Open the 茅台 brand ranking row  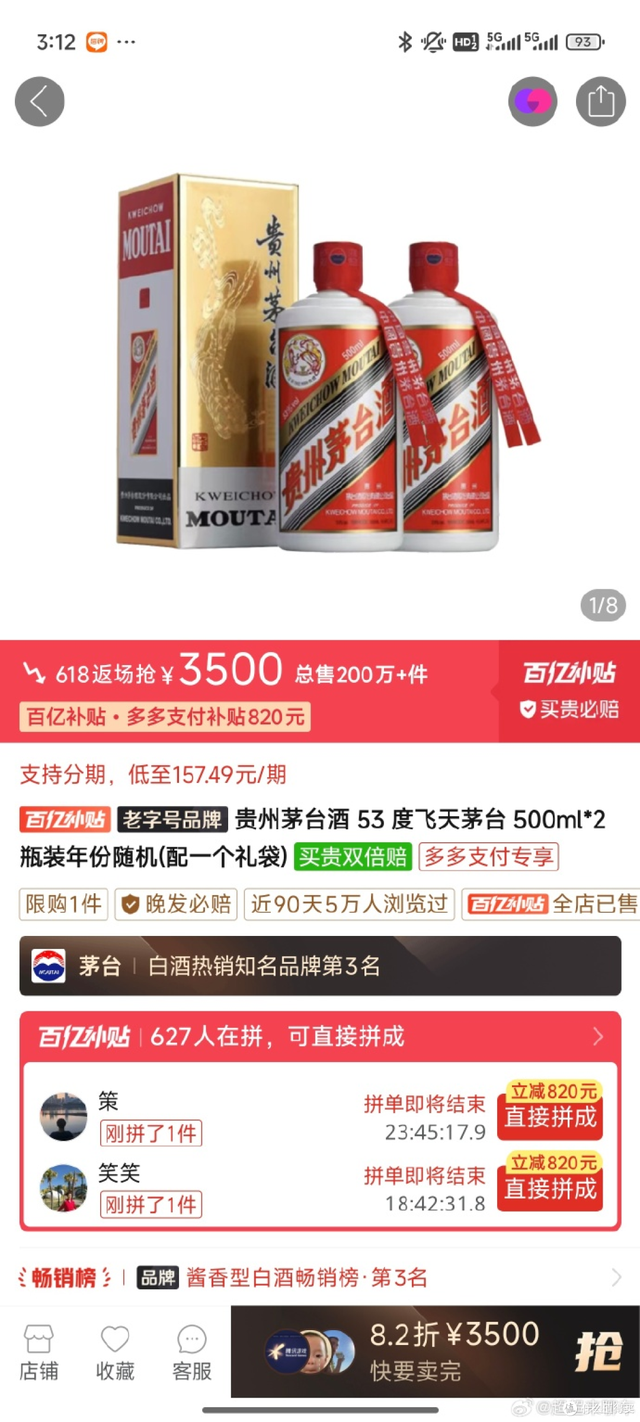[x=320, y=966]
